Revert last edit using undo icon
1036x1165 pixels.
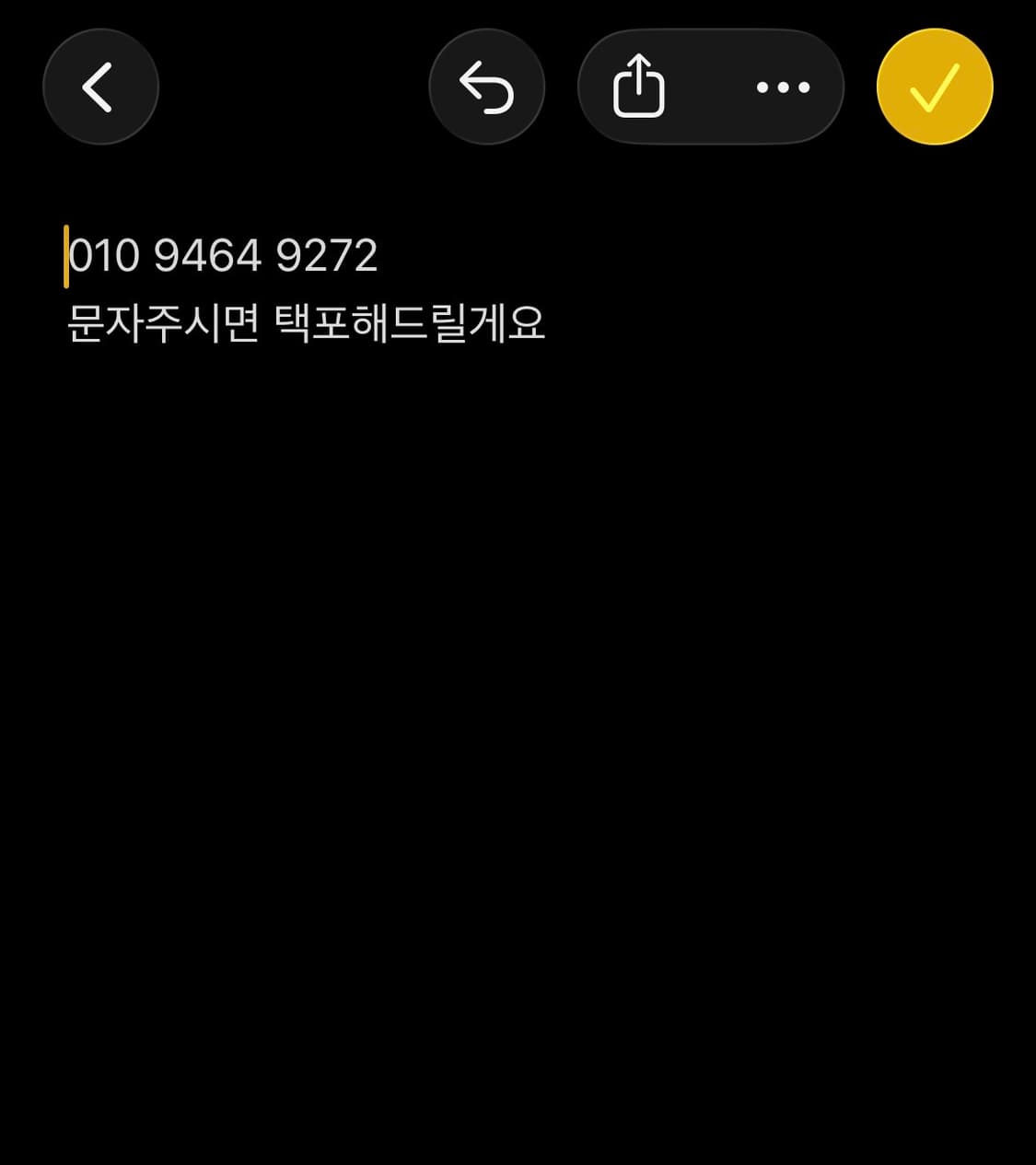(487, 86)
